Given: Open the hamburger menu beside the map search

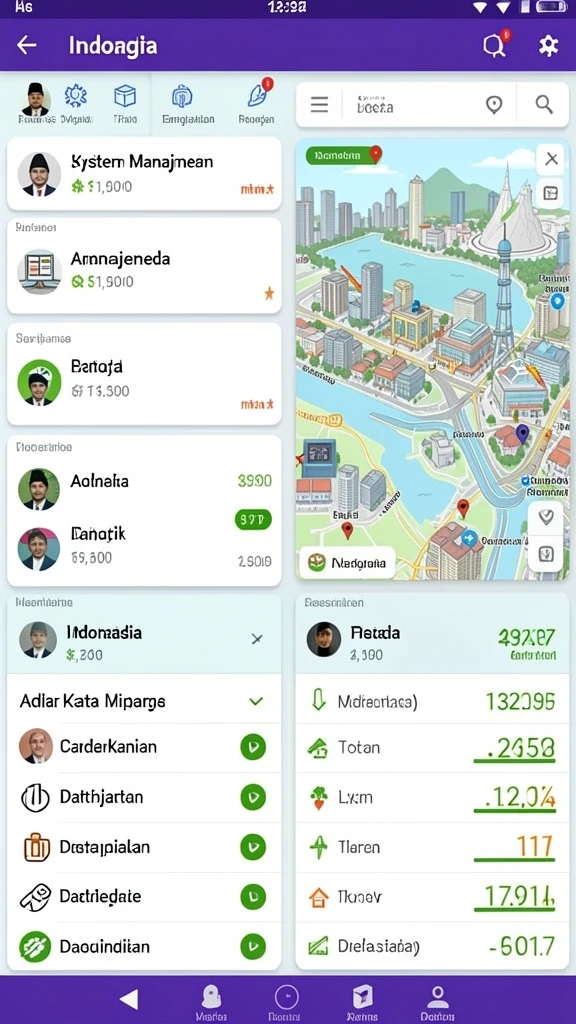Looking at the screenshot, I should click(x=319, y=104).
